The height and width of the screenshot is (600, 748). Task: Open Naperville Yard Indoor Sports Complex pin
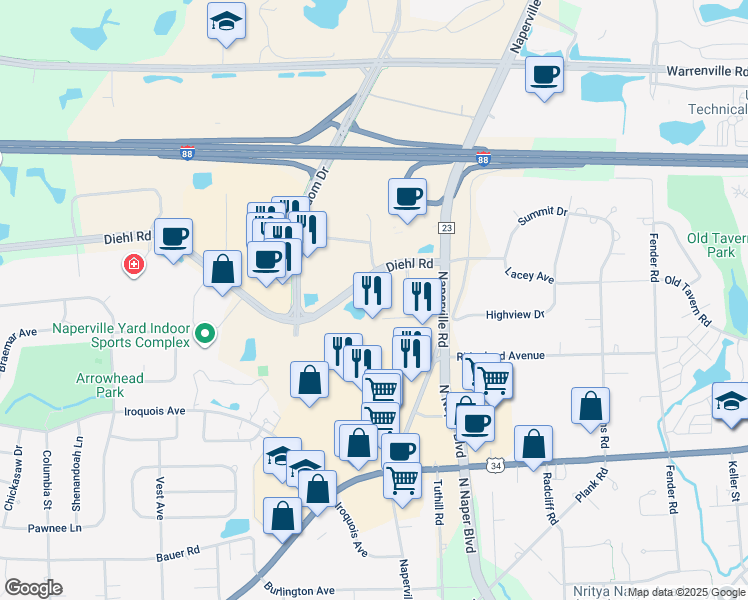pos(205,334)
